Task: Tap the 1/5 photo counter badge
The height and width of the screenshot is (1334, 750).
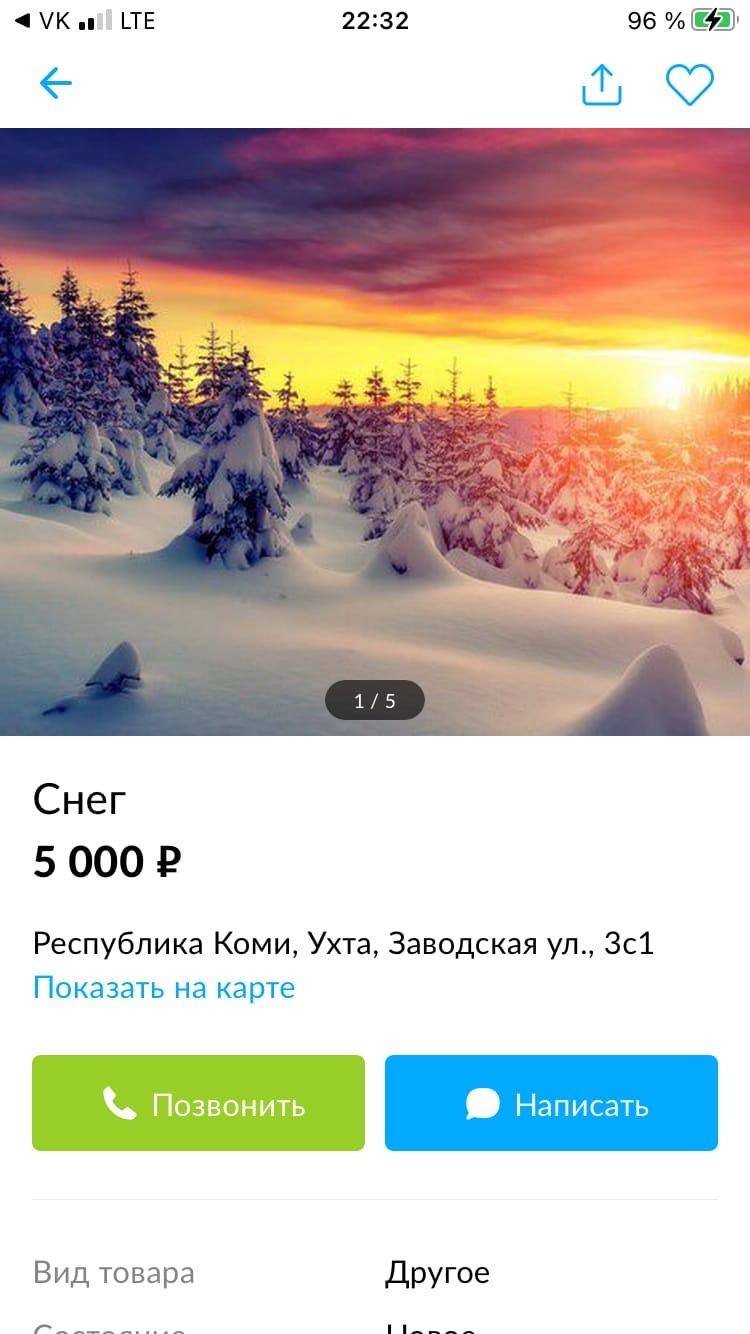Action: pyautogui.click(x=375, y=699)
